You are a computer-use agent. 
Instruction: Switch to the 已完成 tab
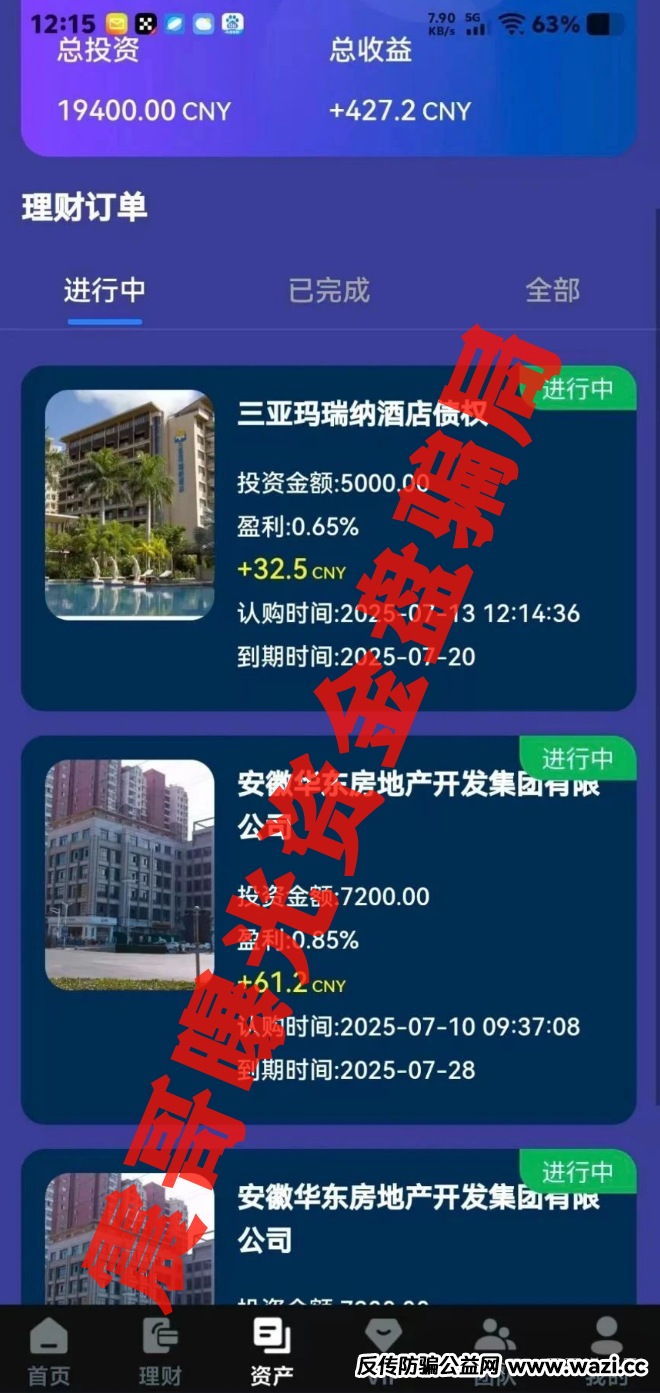coord(329,291)
